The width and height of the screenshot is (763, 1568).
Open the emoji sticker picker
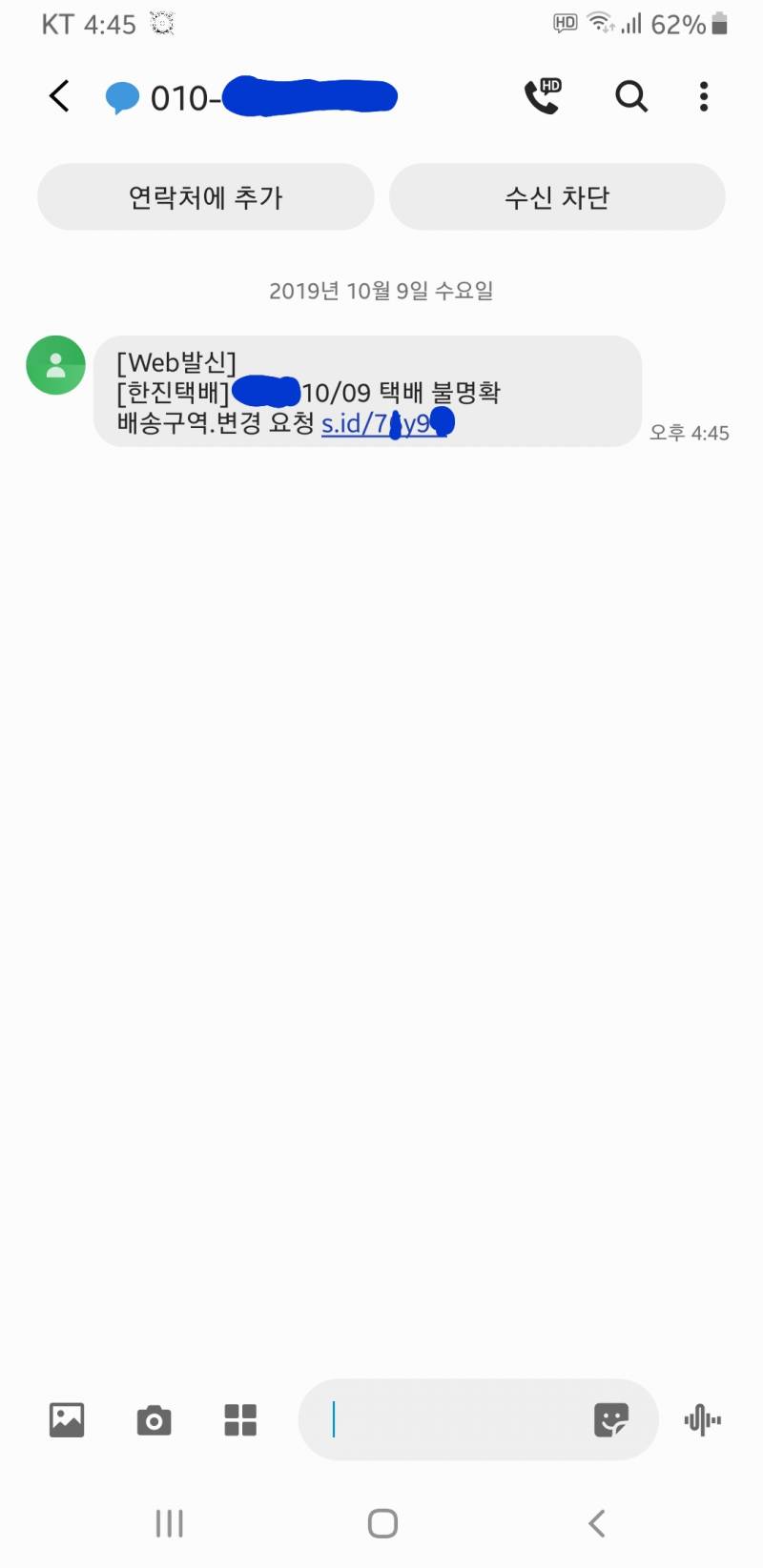(x=611, y=1419)
